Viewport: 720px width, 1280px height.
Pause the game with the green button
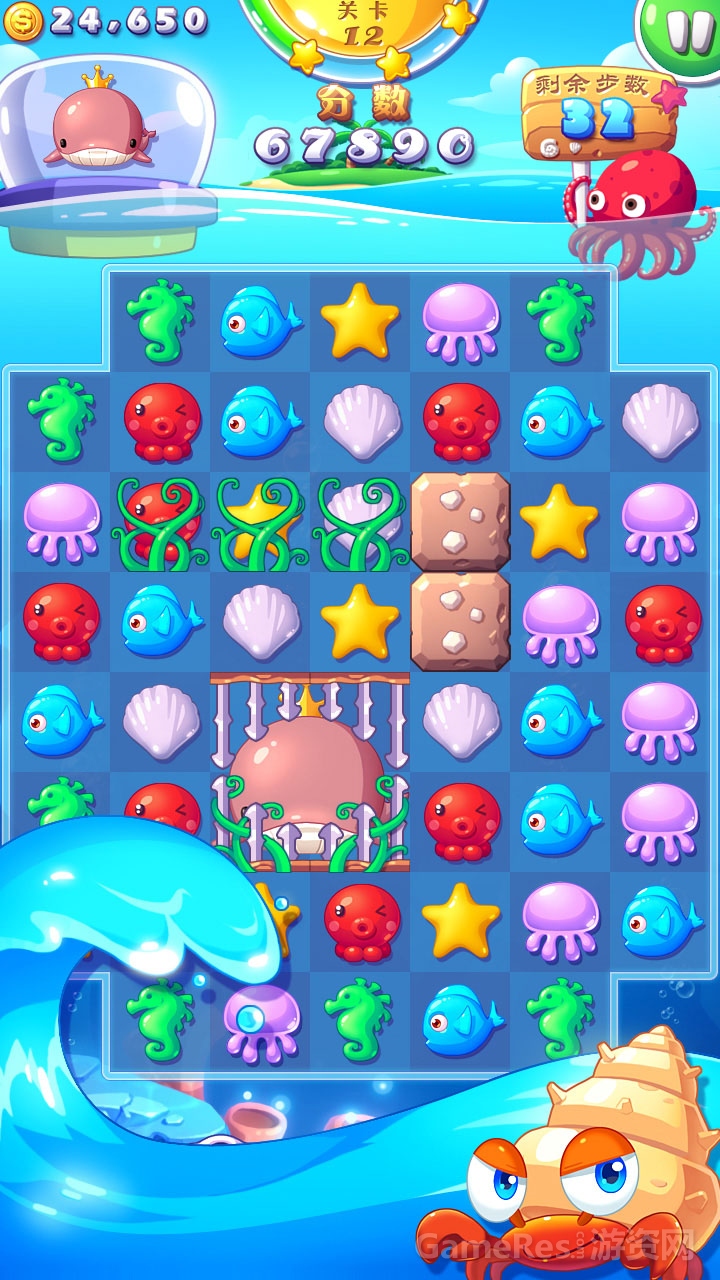tap(687, 32)
